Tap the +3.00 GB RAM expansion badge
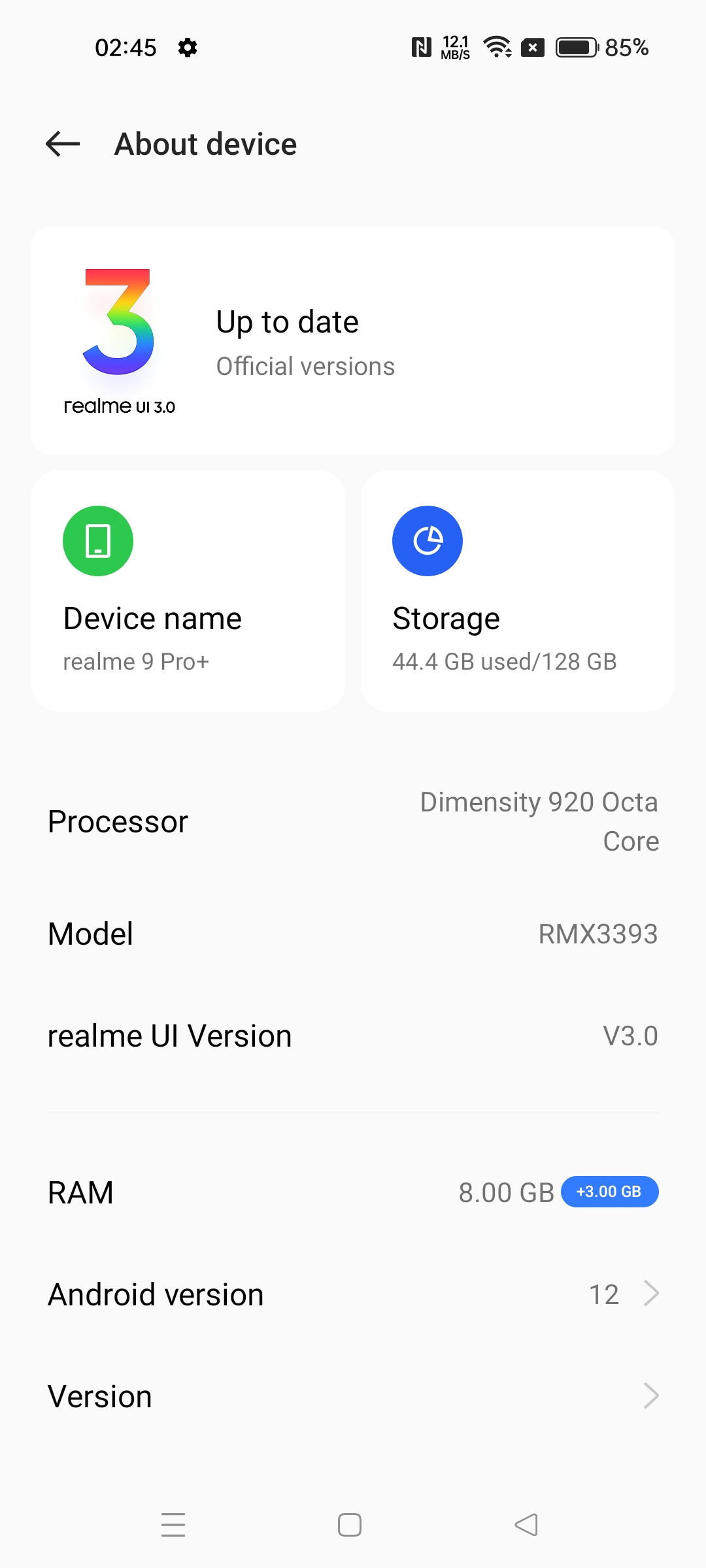The width and height of the screenshot is (706, 1568). [609, 1192]
